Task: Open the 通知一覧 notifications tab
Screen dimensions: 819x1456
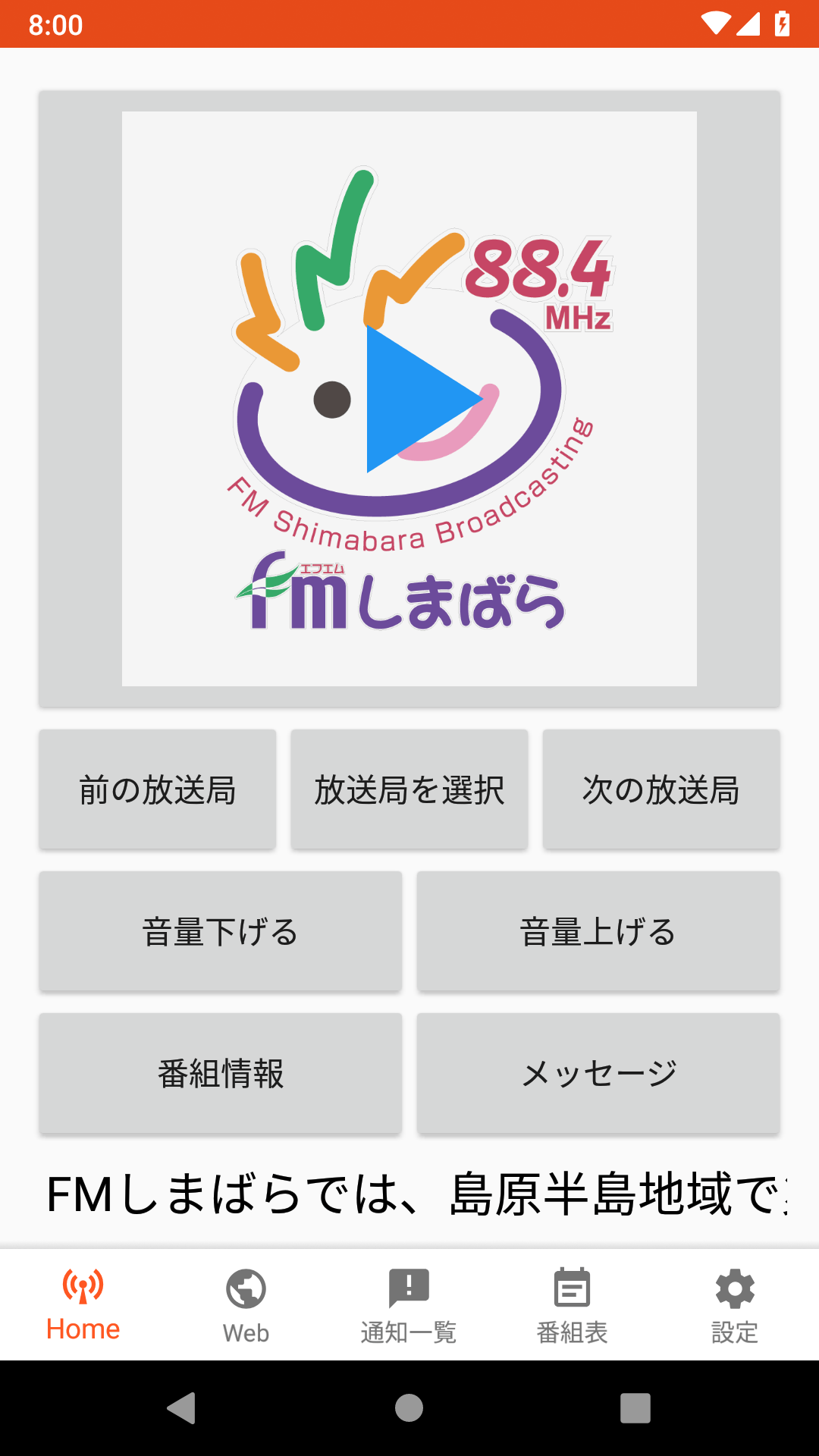Action: click(x=409, y=1305)
